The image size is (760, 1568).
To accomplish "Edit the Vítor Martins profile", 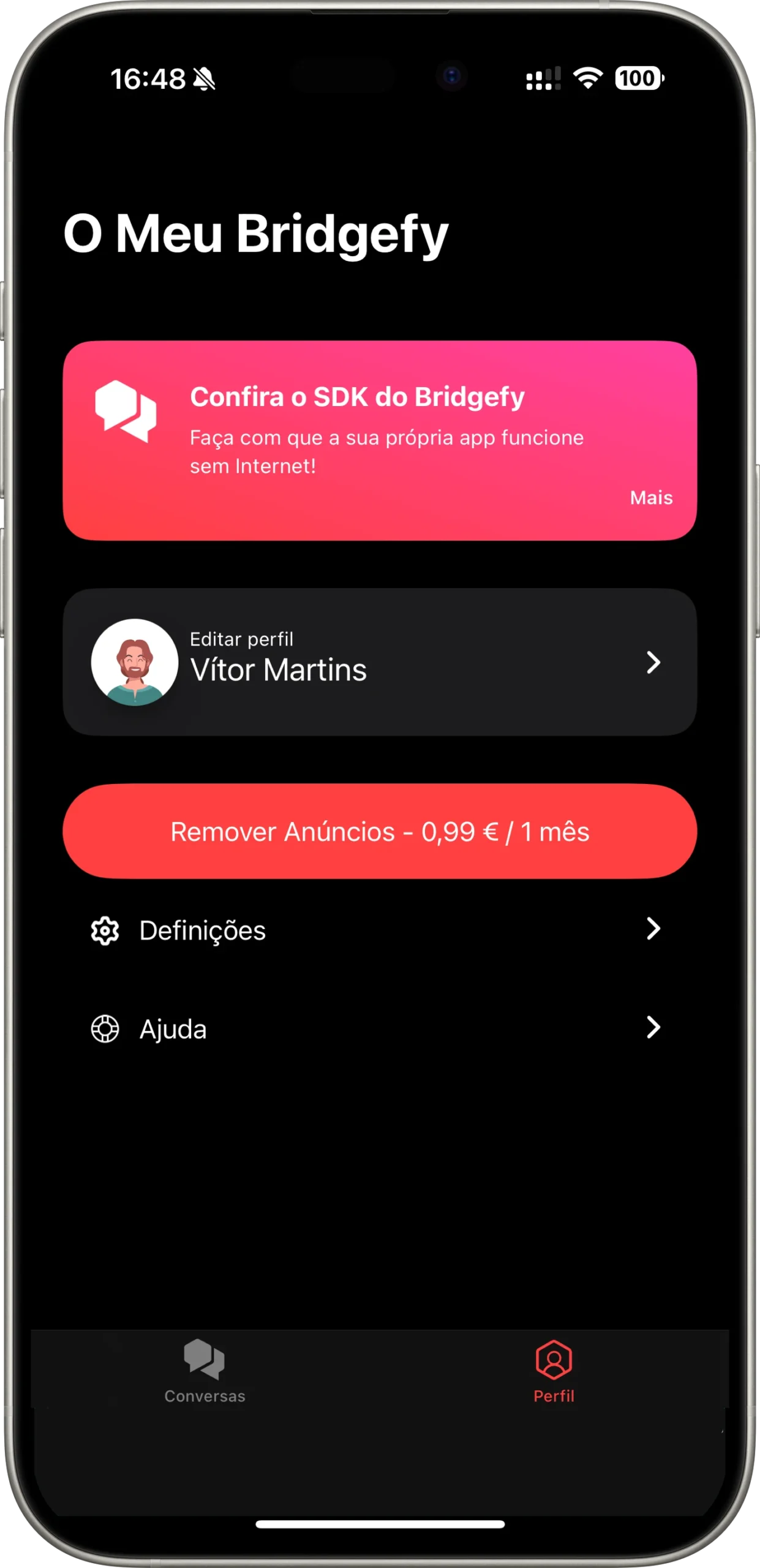I will [380, 662].
